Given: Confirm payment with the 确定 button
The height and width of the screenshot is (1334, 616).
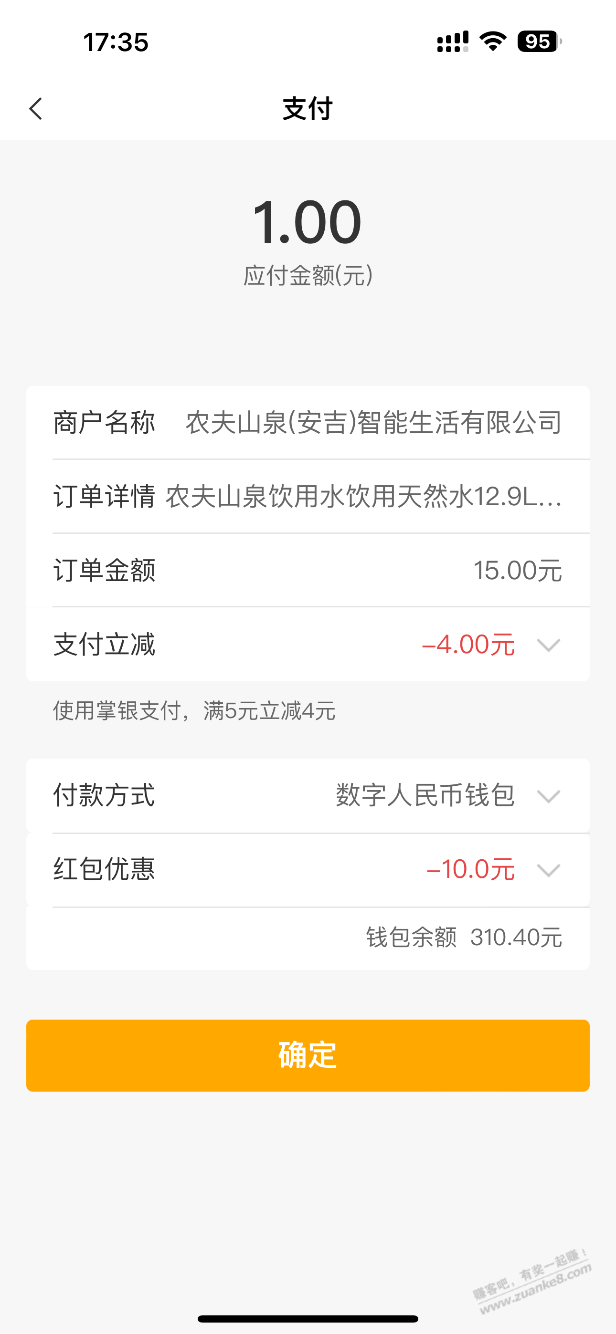Looking at the screenshot, I should pyautogui.click(x=308, y=1055).
